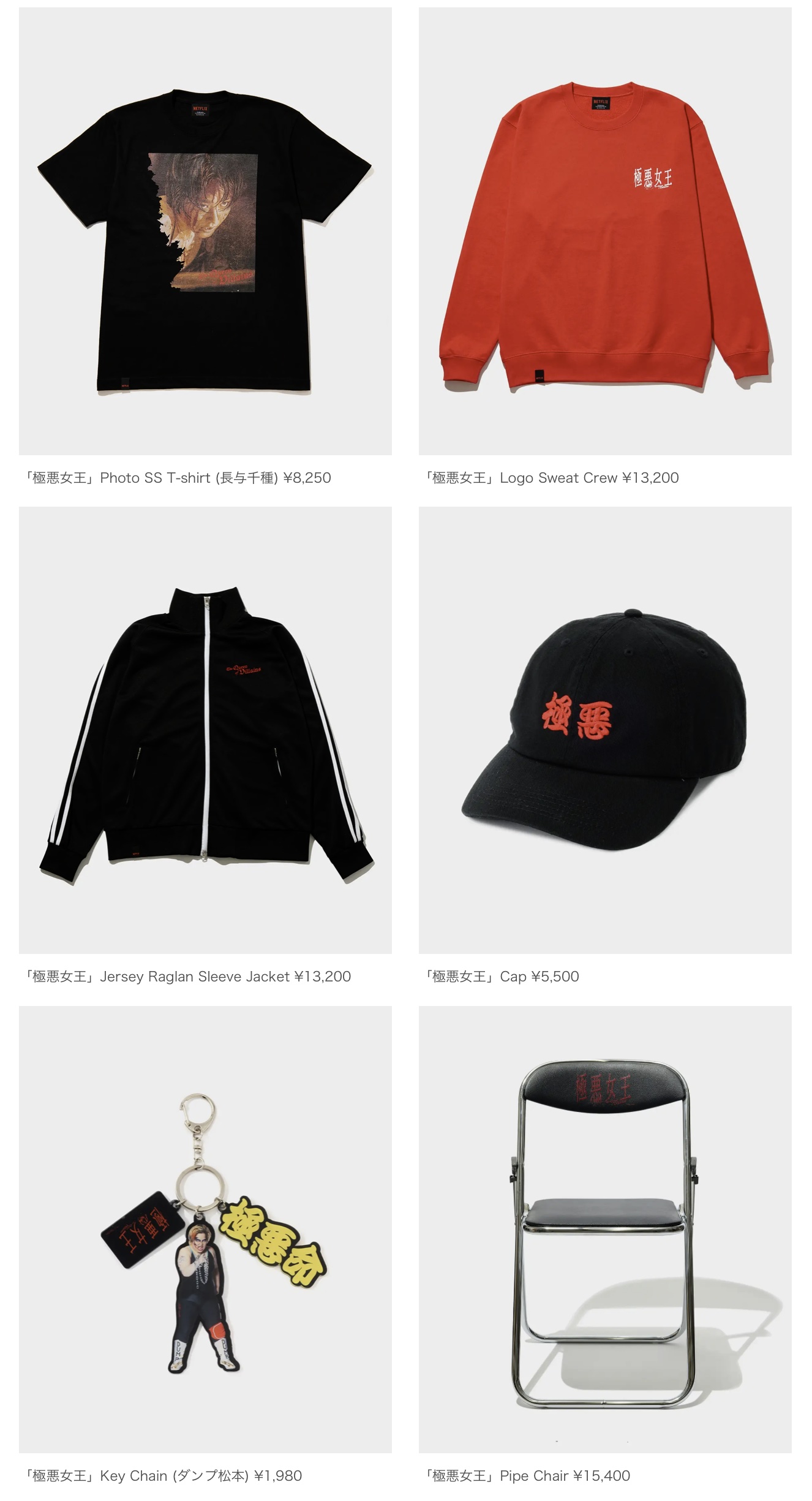Screen dimensions: 812x1501
Task: View the Pipe Chair product
Action: click(x=605, y=1229)
